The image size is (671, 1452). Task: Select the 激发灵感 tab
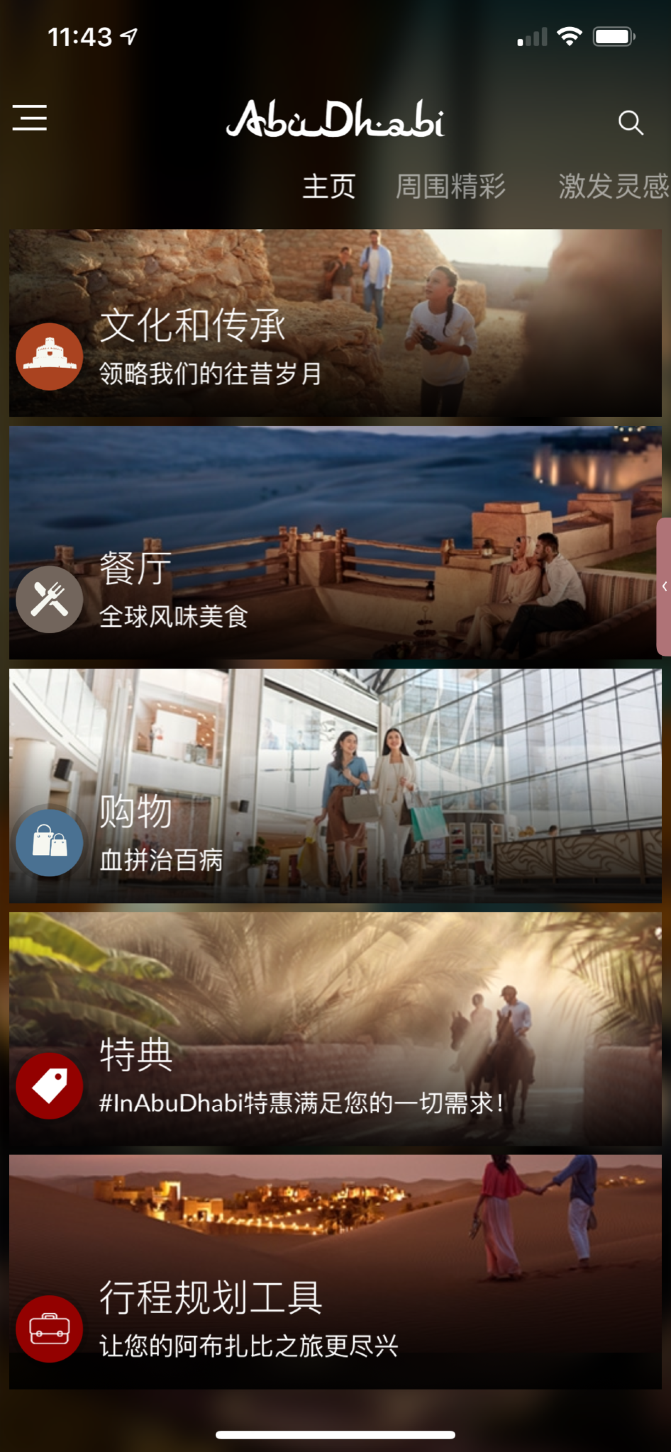(x=612, y=187)
